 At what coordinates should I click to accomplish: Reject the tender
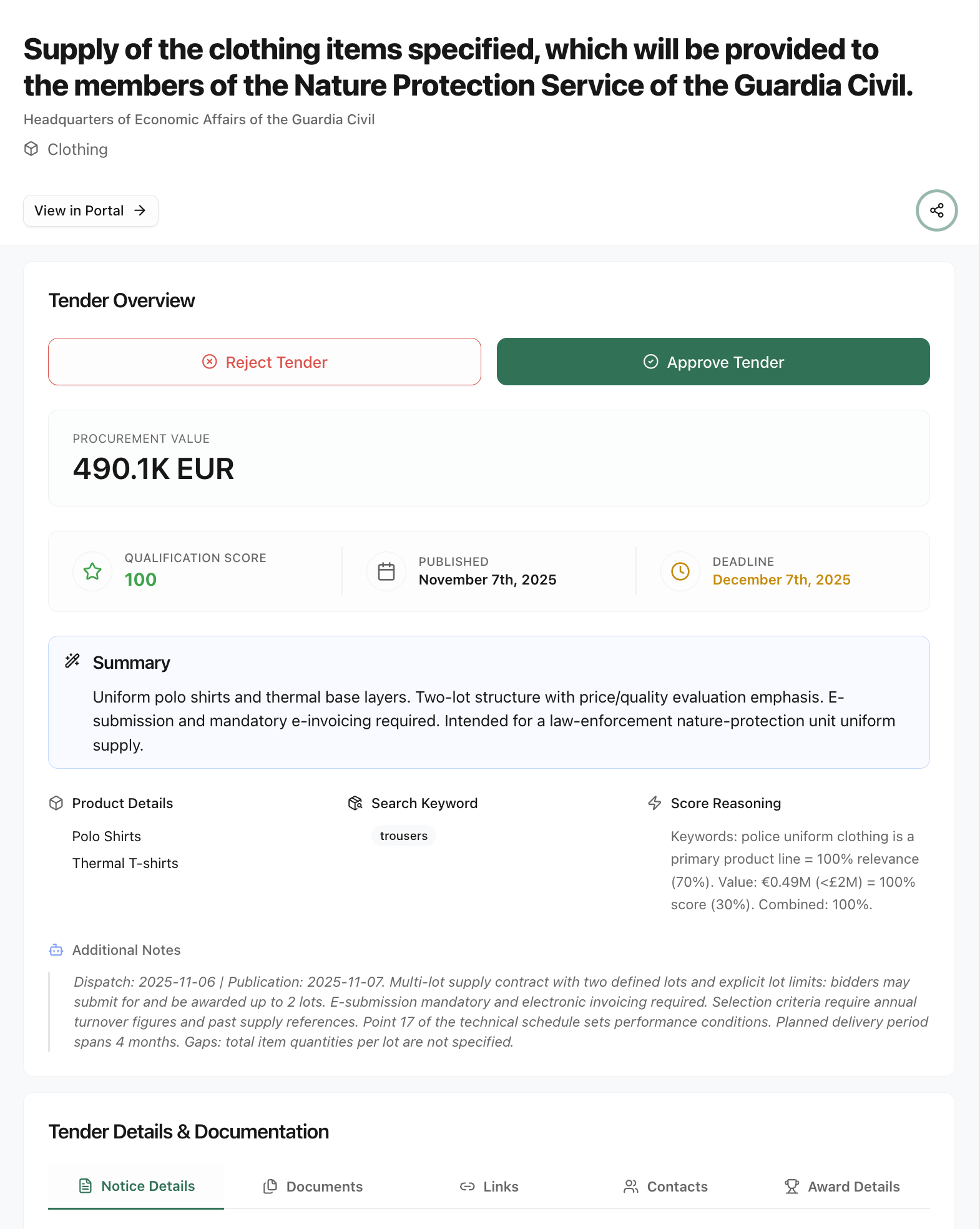(265, 362)
